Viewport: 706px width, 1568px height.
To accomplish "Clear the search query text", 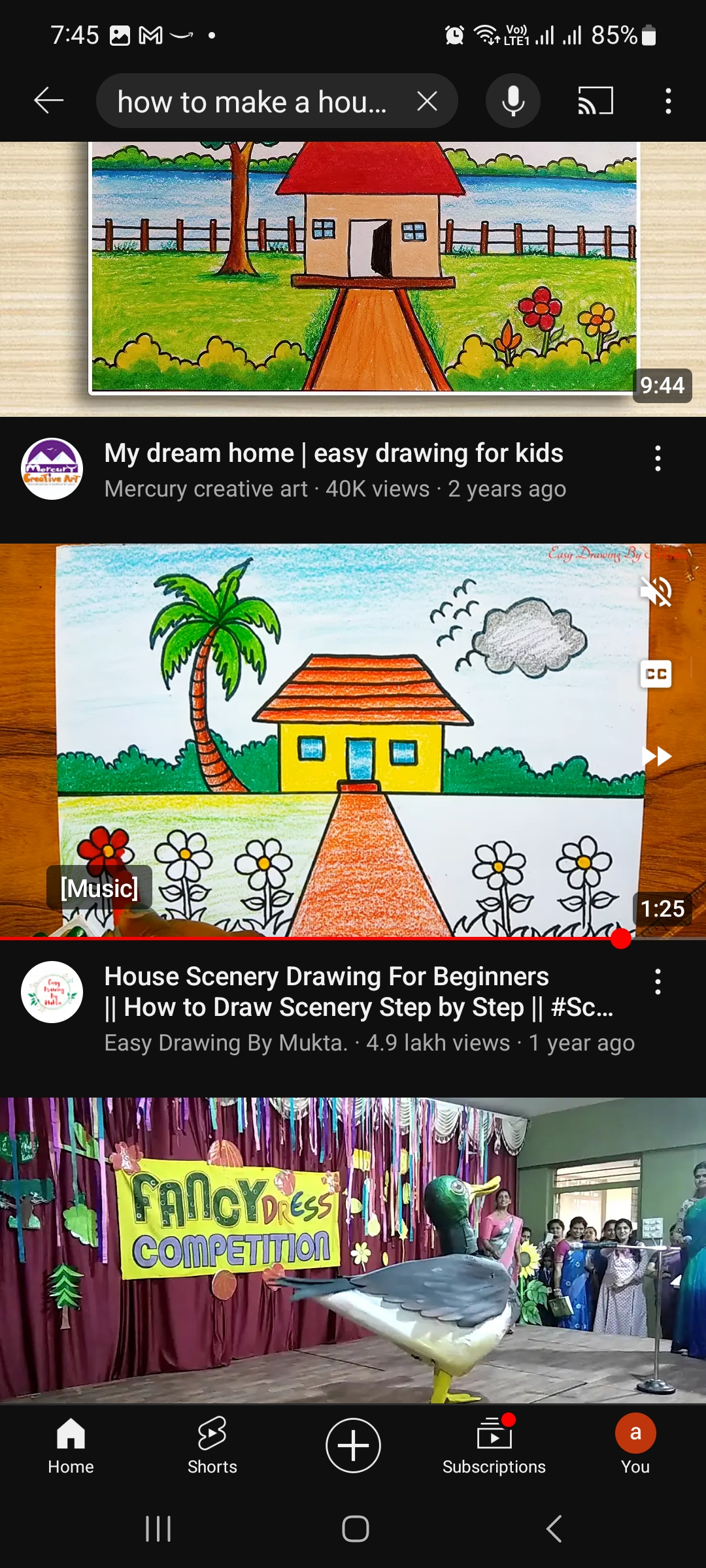I will (x=427, y=101).
